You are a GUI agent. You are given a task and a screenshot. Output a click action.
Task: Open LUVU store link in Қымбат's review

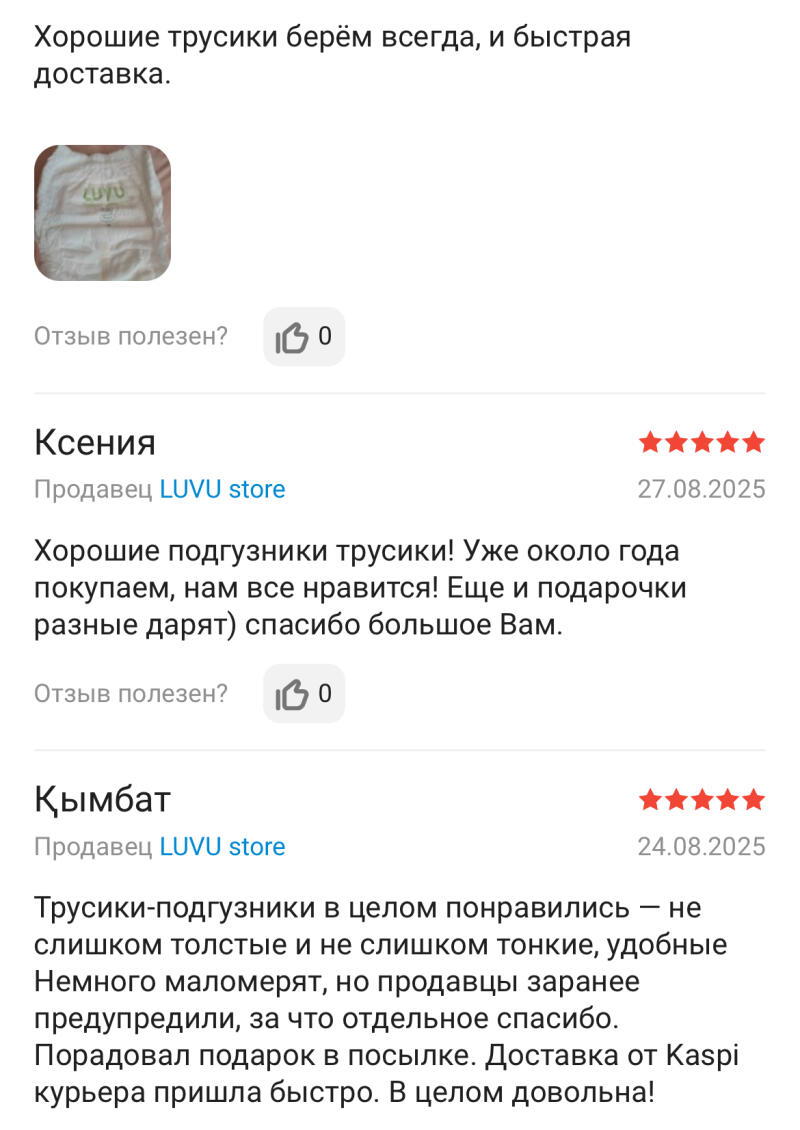click(223, 846)
